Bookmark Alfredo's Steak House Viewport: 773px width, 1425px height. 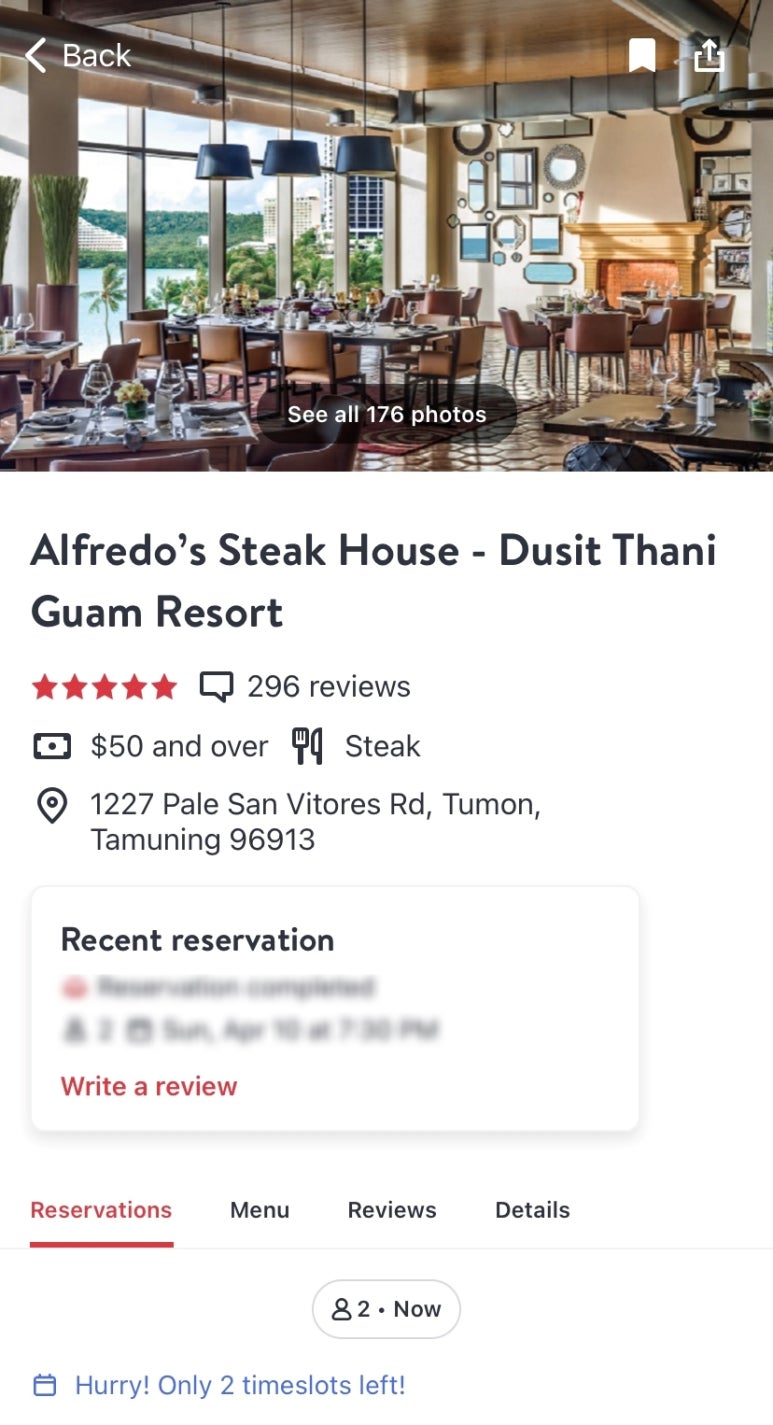tap(642, 55)
